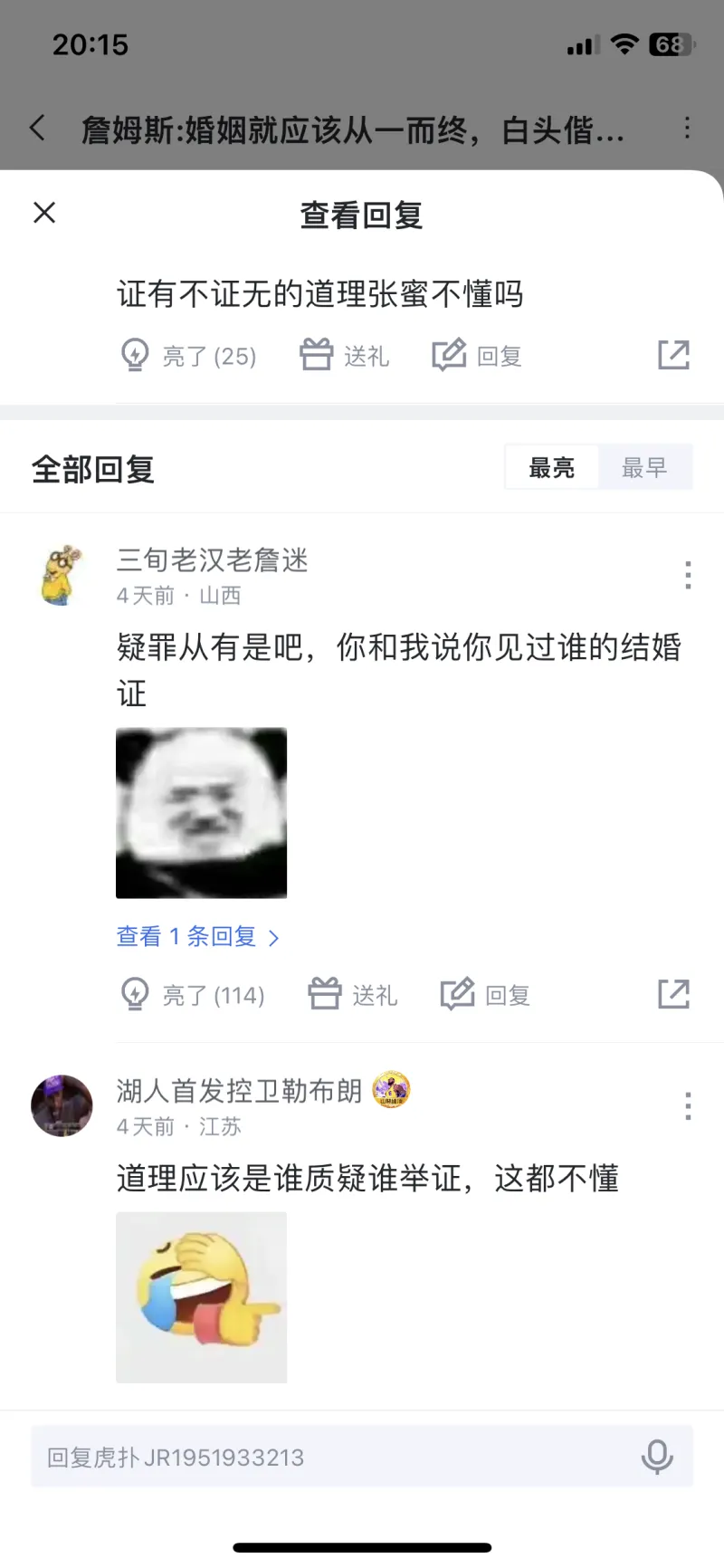Close the 查看回复 panel
Image resolution: width=724 pixels, height=1568 pixels.
point(44,213)
